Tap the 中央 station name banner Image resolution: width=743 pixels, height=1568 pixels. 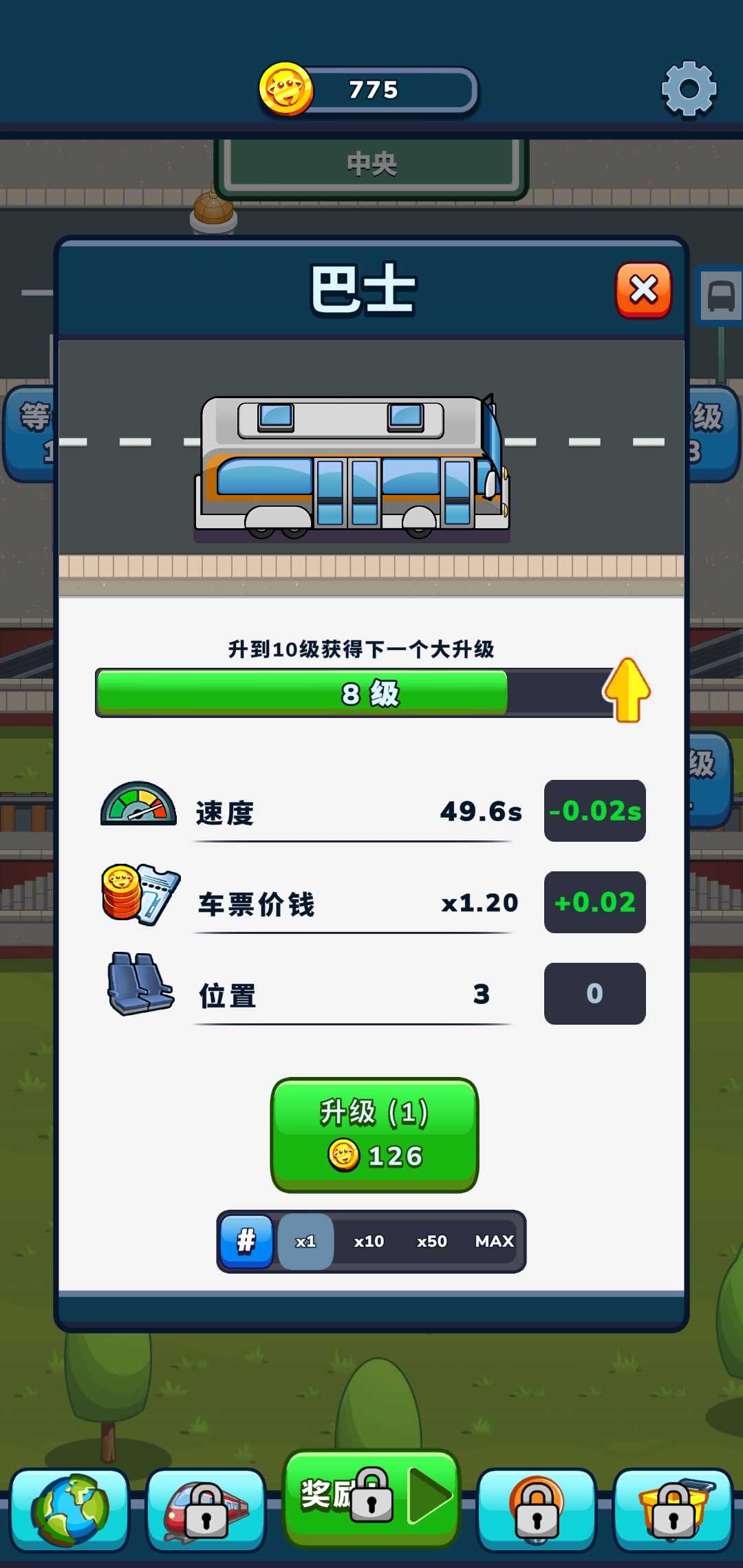pos(371,163)
